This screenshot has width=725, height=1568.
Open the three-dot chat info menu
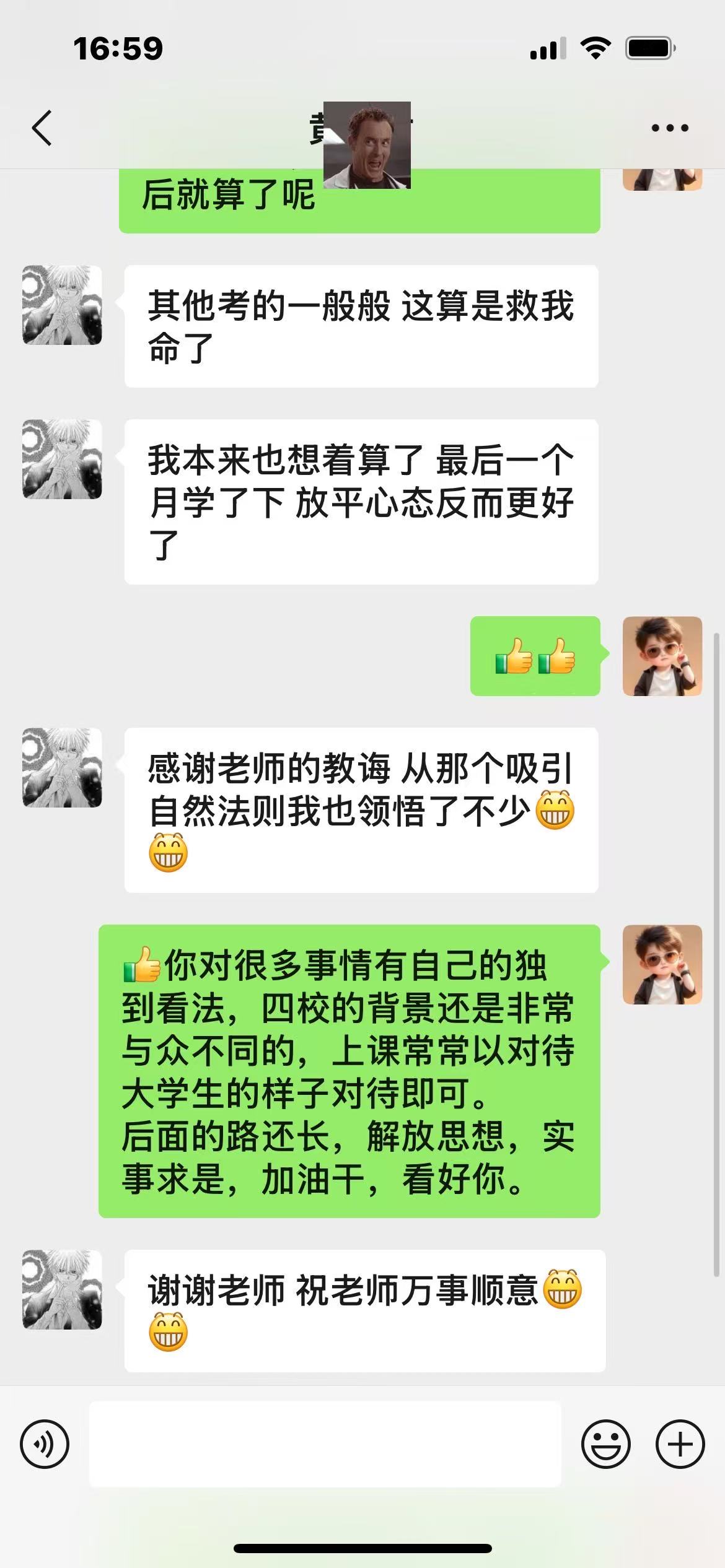point(670,128)
